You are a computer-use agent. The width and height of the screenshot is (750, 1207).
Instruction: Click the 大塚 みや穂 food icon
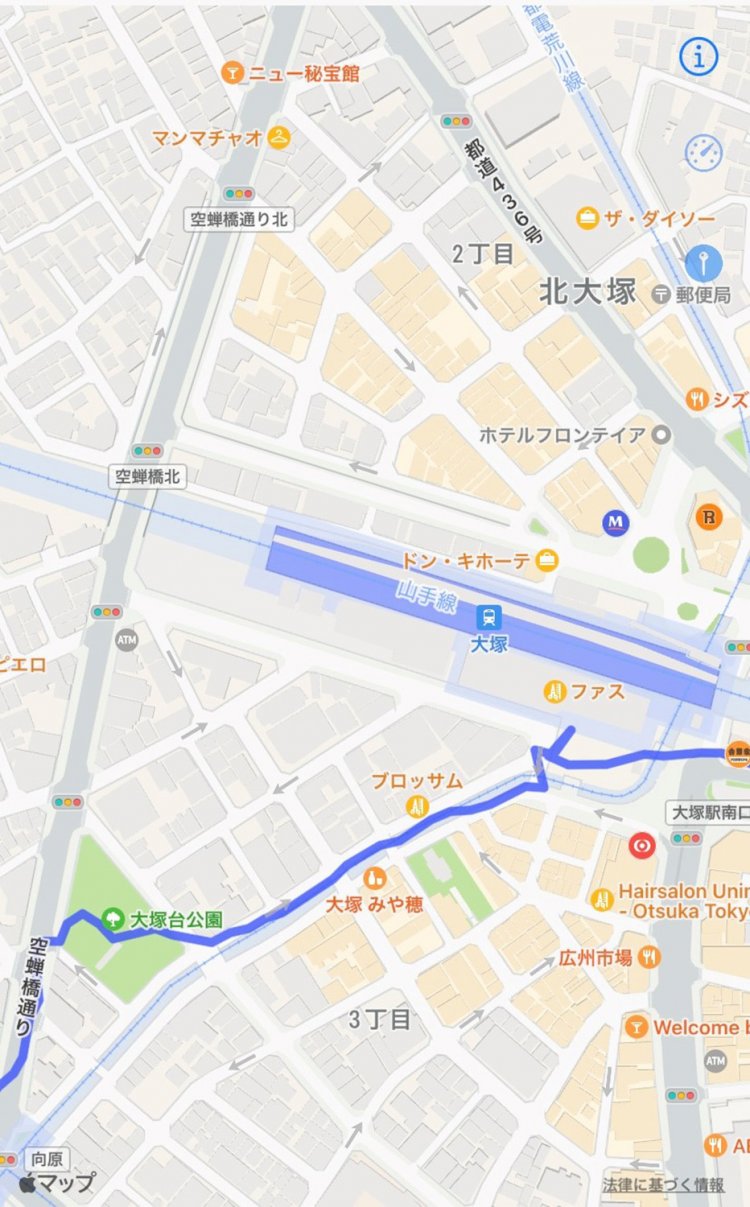coord(373,880)
